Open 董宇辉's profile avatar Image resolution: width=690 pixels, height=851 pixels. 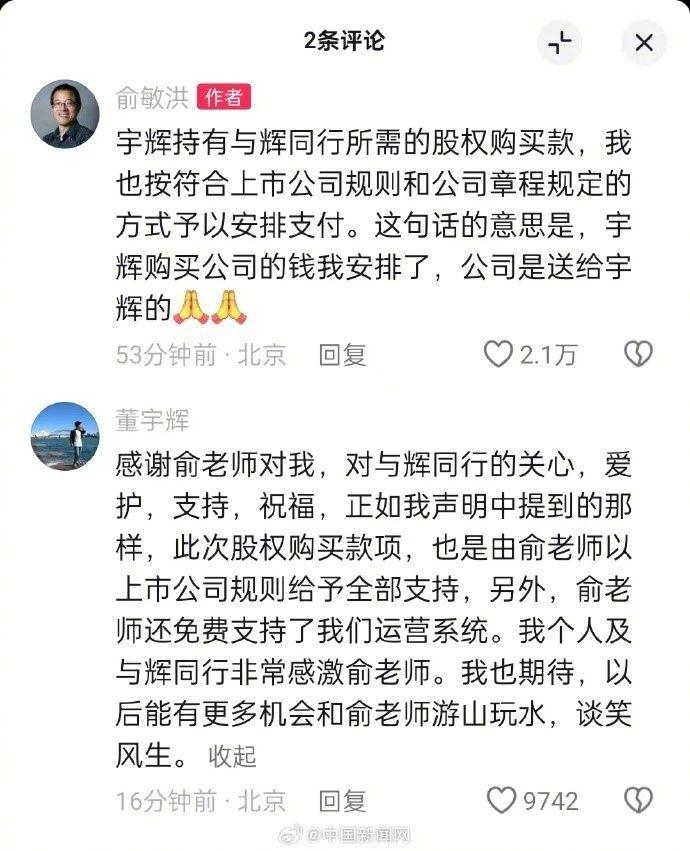(64, 437)
